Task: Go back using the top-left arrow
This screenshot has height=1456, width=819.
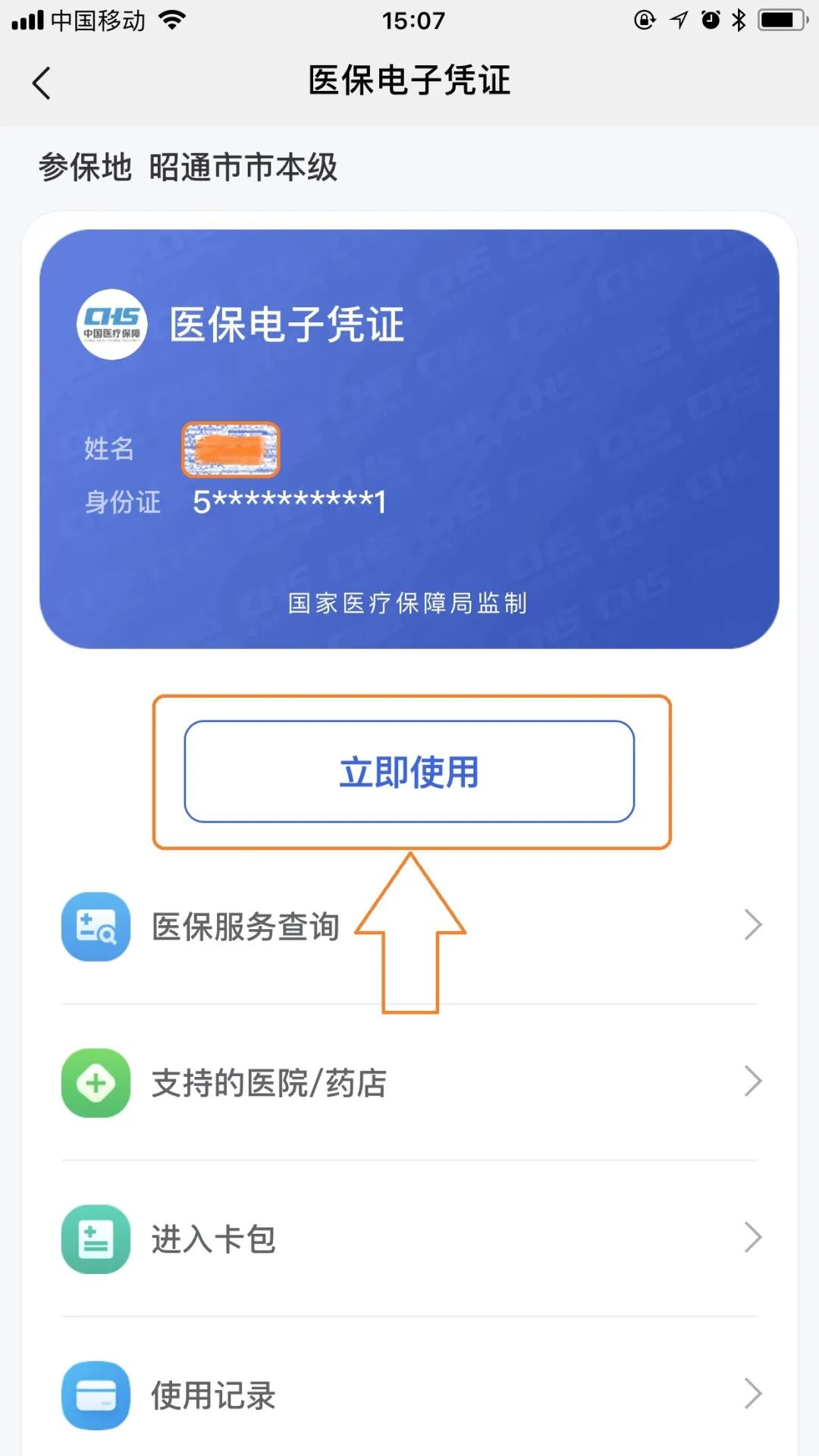Action: point(42,83)
